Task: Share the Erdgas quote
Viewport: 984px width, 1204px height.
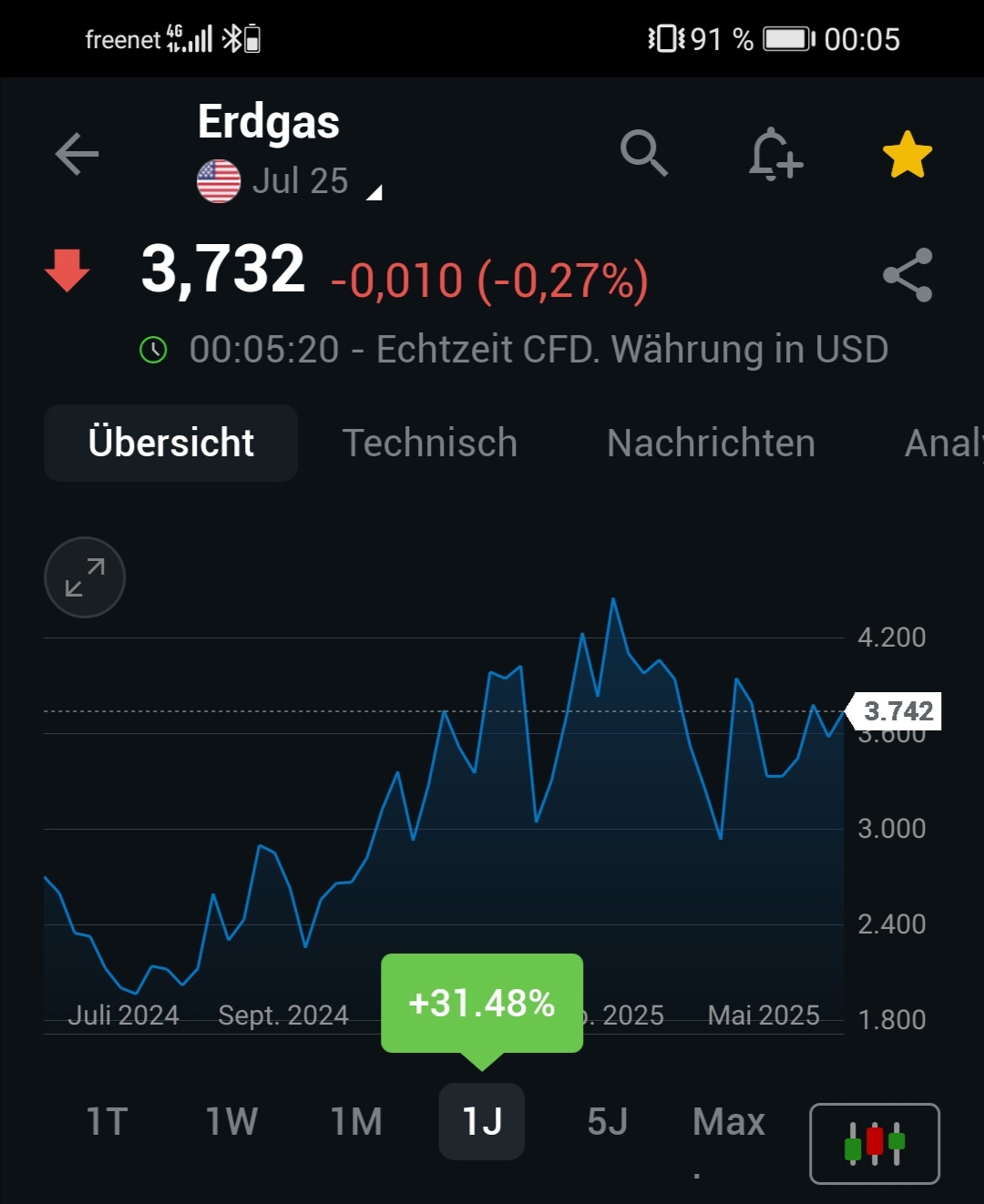Action: pyautogui.click(x=908, y=276)
